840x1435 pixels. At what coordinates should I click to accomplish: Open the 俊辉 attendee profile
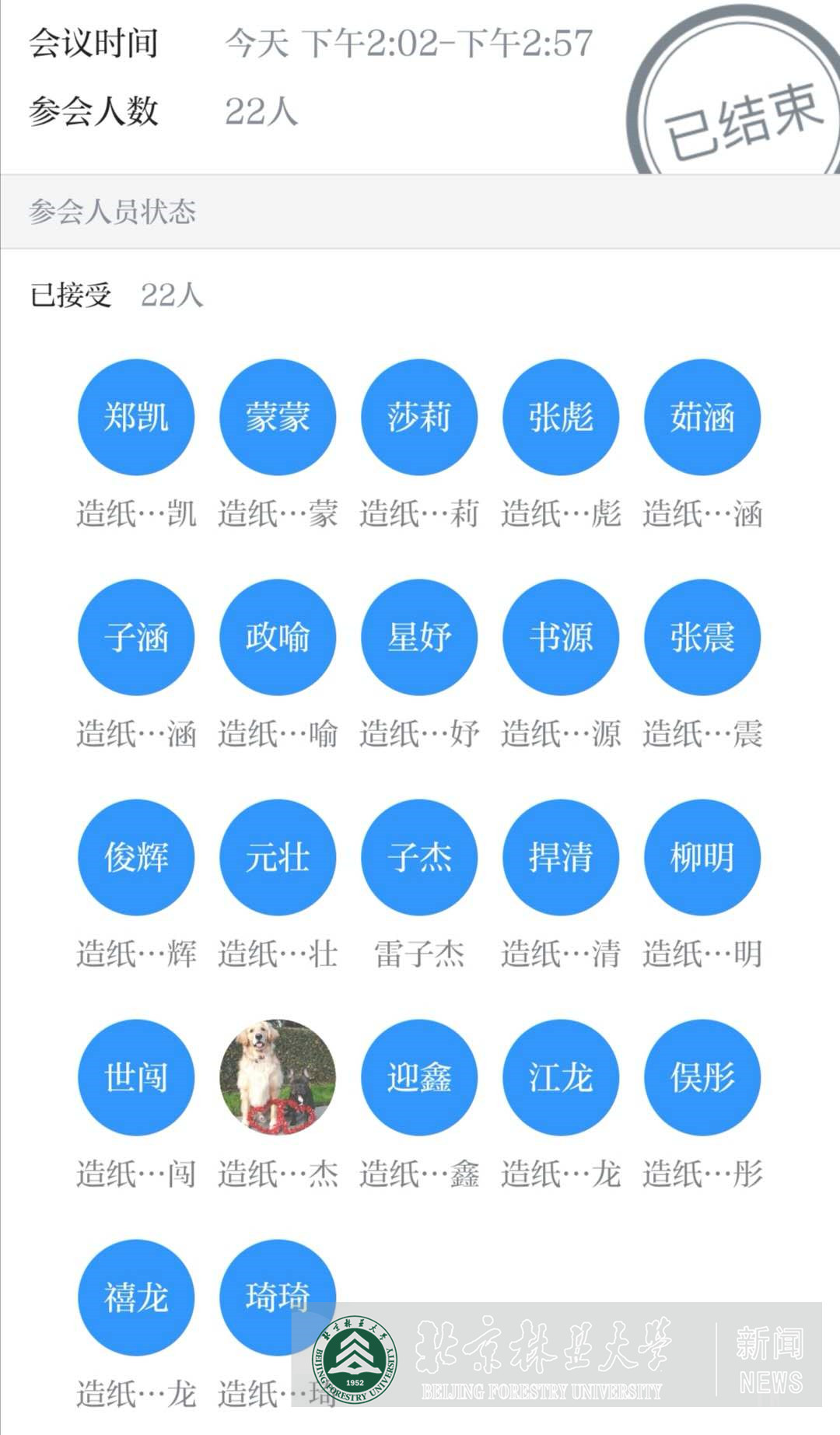(x=136, y=857)
